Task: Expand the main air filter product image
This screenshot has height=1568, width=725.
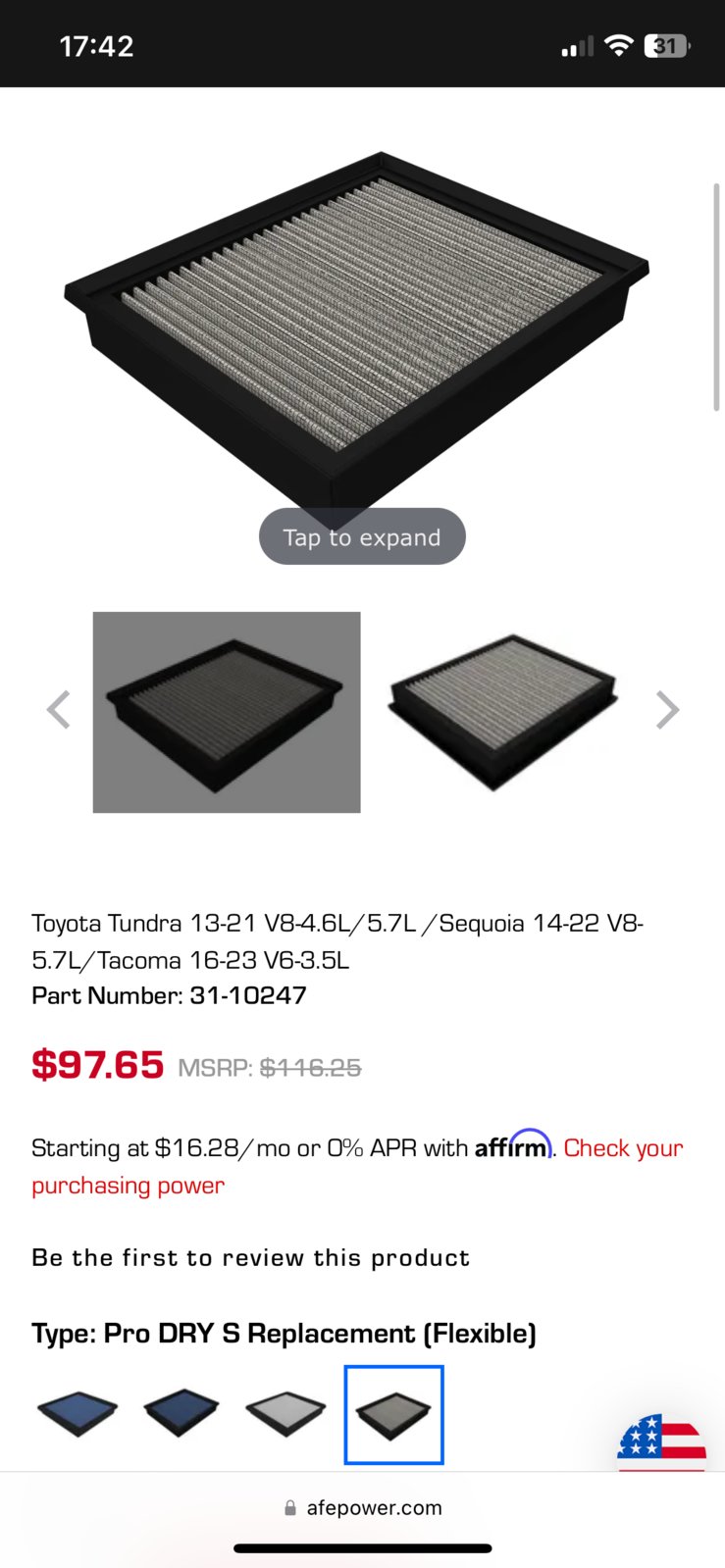Action: [x=361, y=535]
